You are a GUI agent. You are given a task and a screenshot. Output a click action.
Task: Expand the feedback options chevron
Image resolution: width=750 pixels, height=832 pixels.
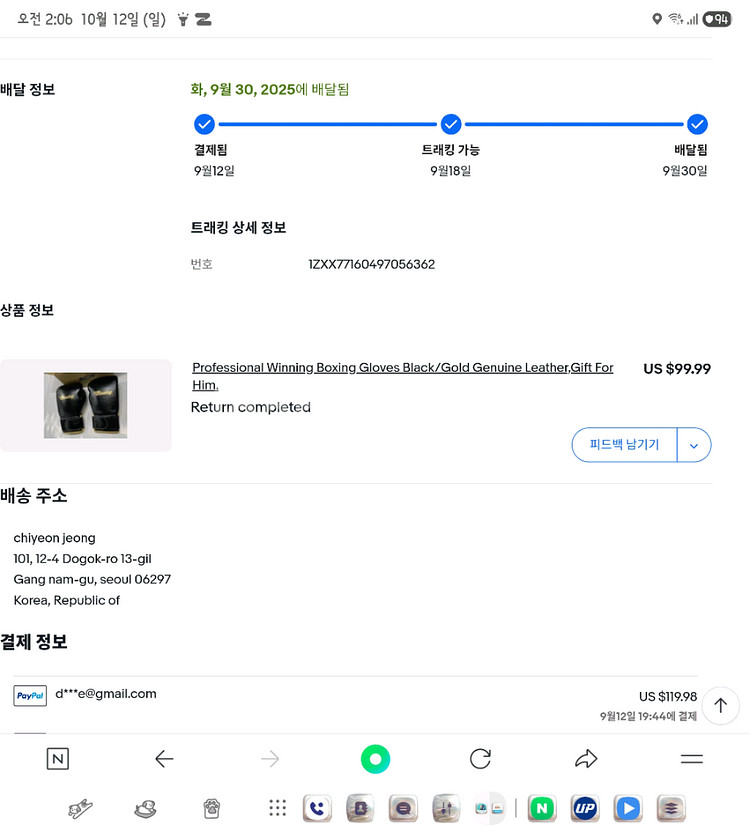[x=694, y=445]
